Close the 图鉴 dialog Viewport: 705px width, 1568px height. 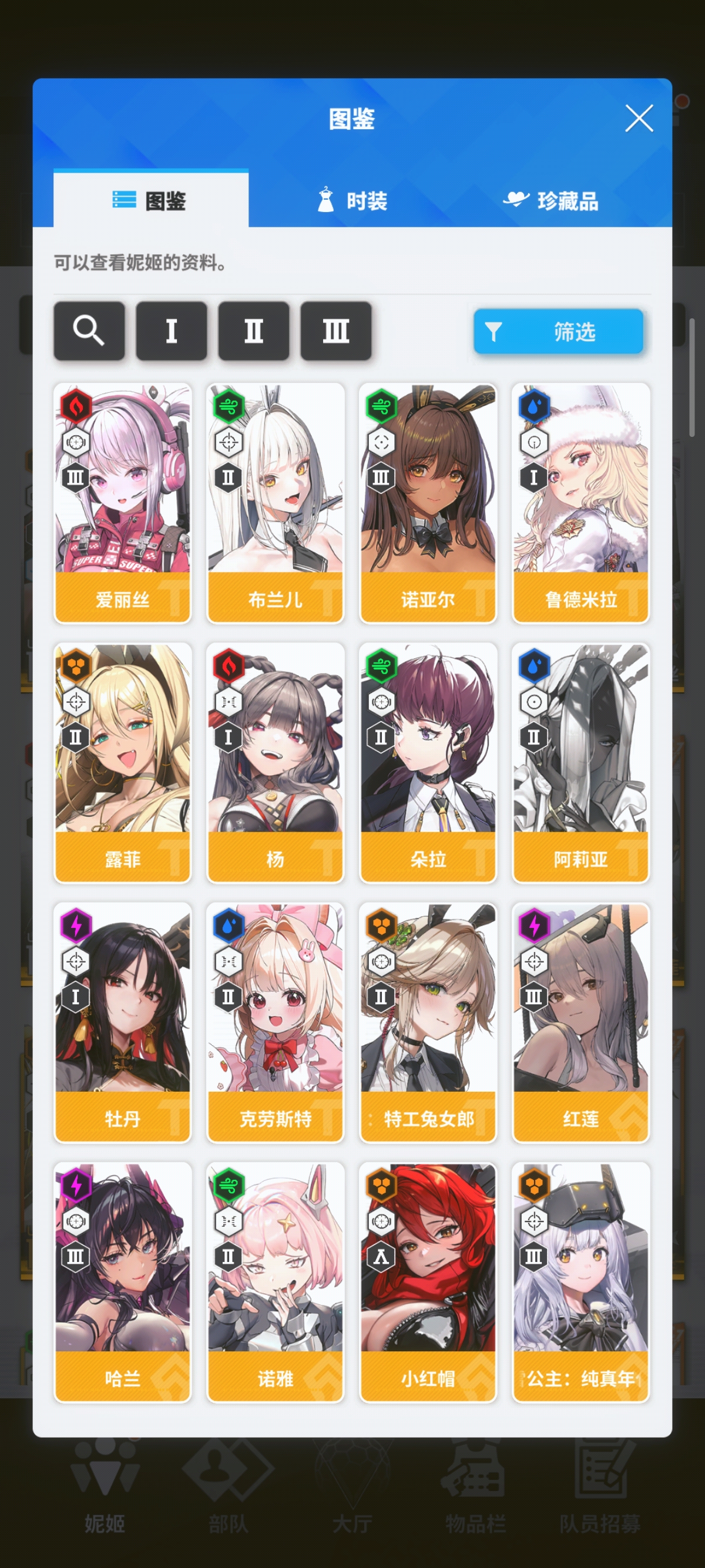coord(639,118)
